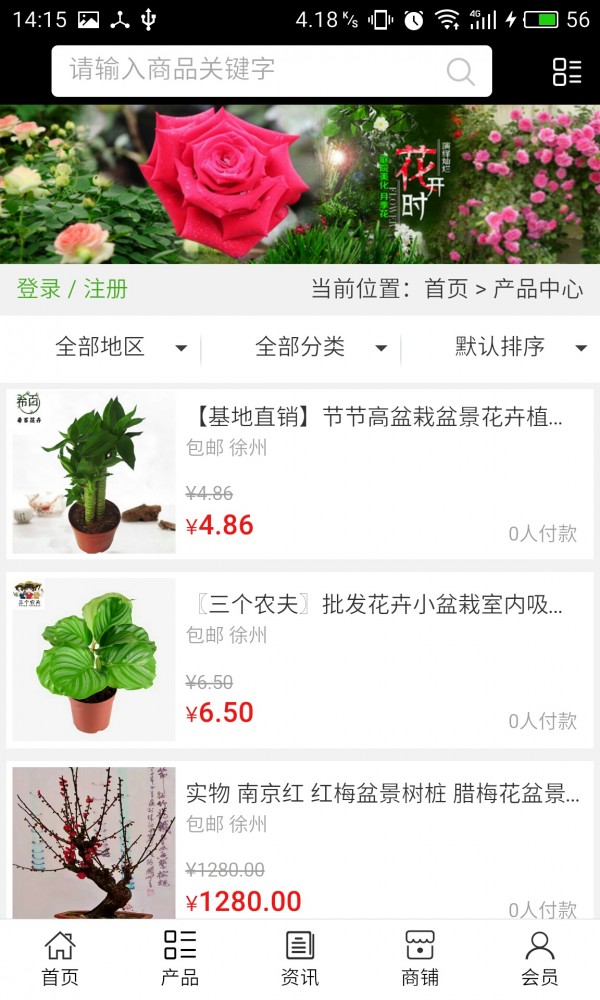Expand the 默认排序 sorting dropdown
Screen dimensions: 600x1000
[x=518, y=347]
